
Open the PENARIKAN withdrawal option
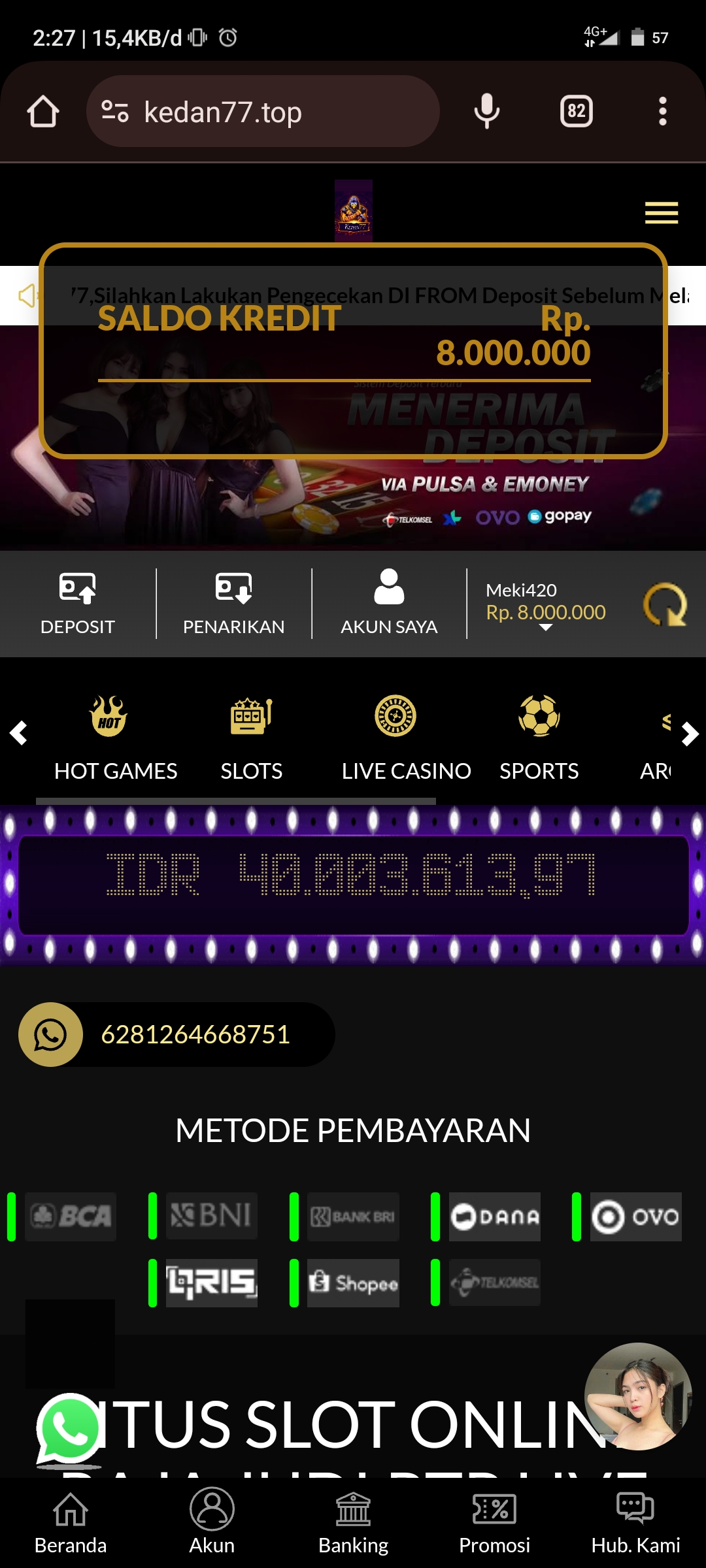point(233,604)
